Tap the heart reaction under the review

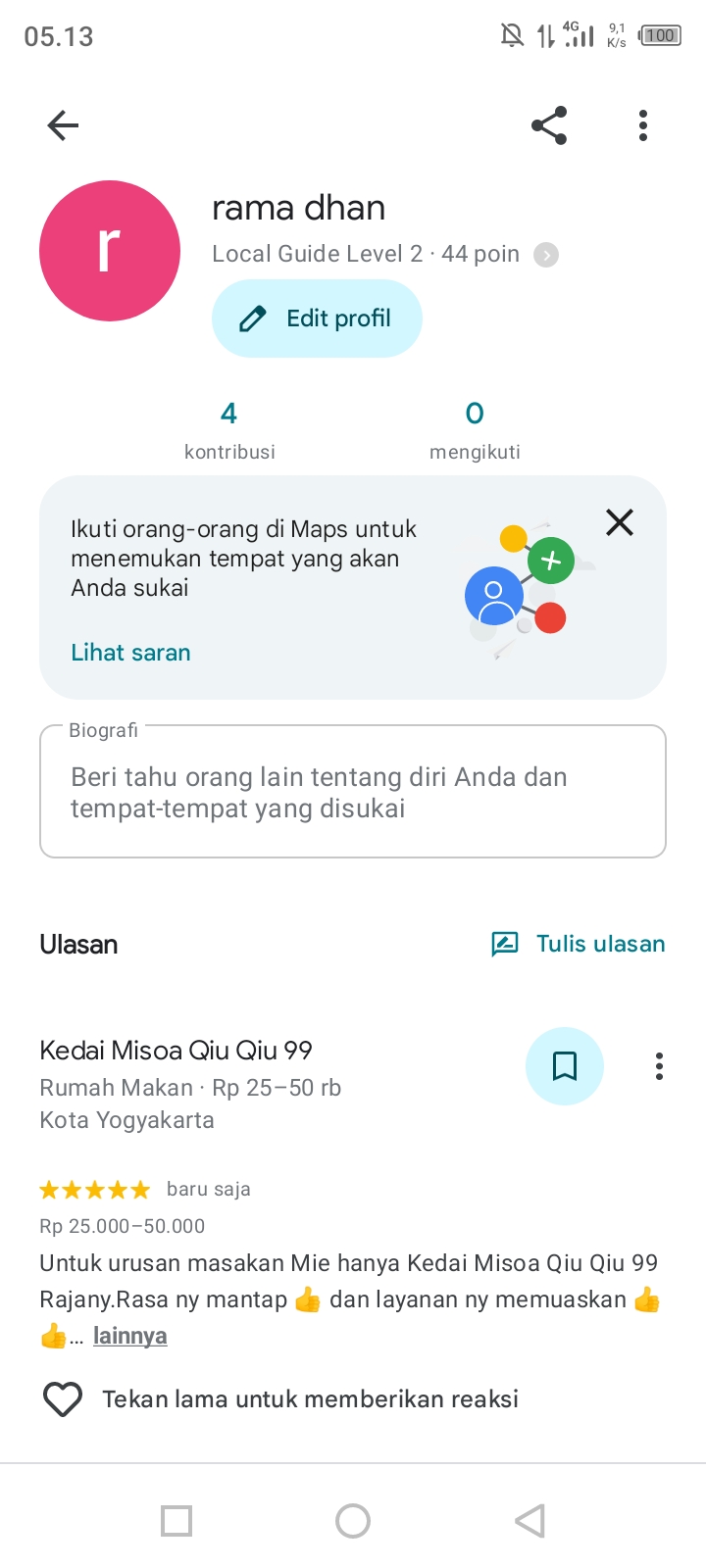tap(63, 1398)
